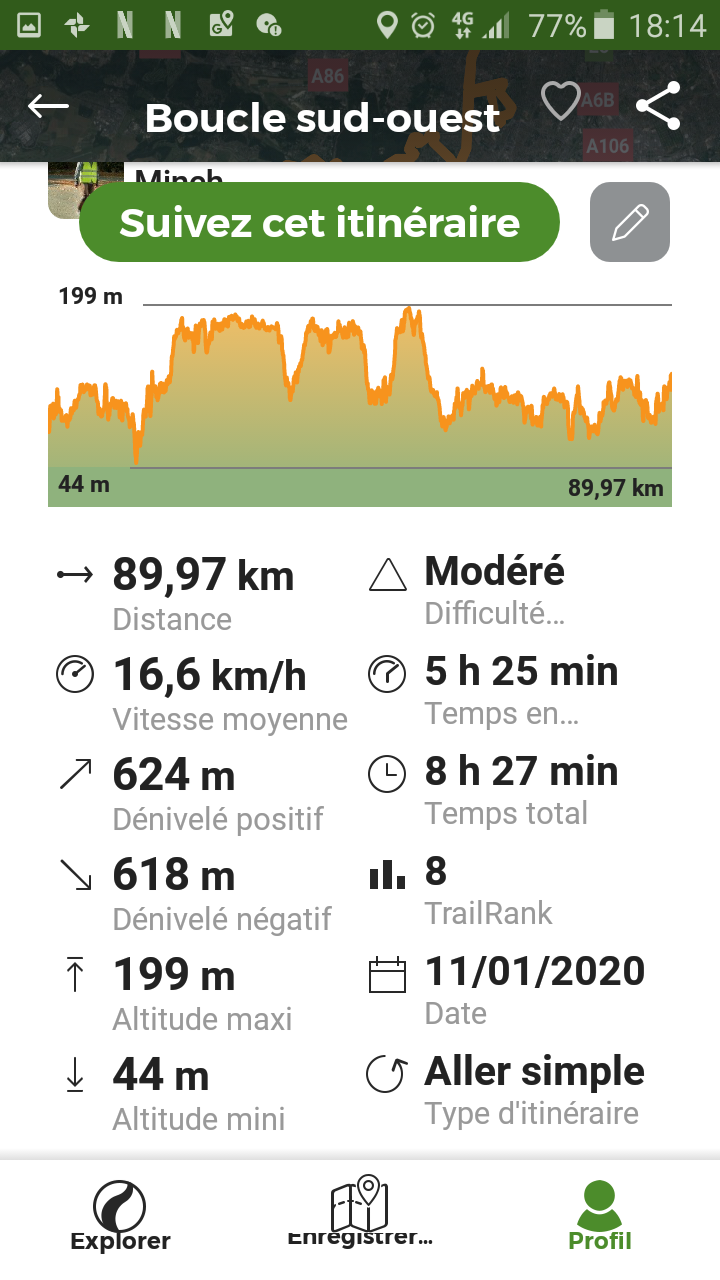Add trail to favorites with heart icon

(x=561, y=102)
